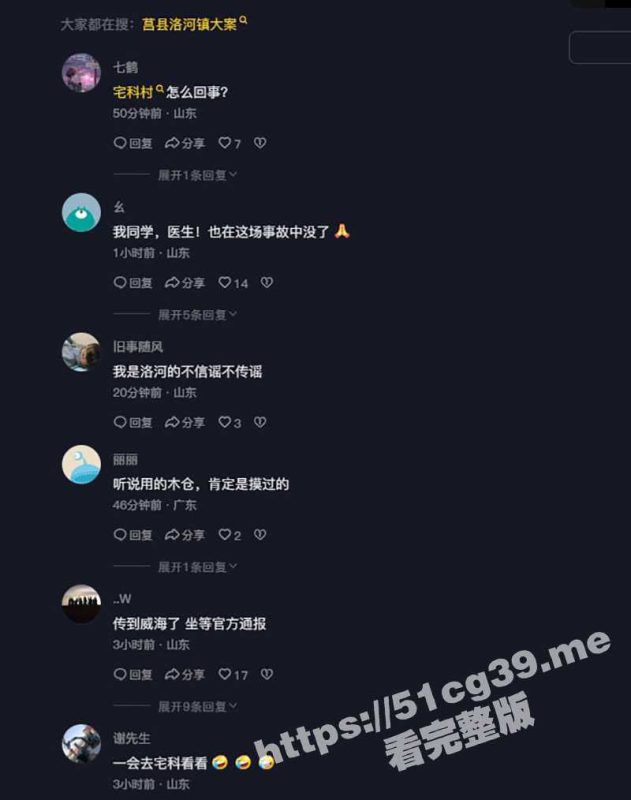Open 丽丽's profile avatar
The width and height of the screenshot is (631, 800).
coord(81,464)
